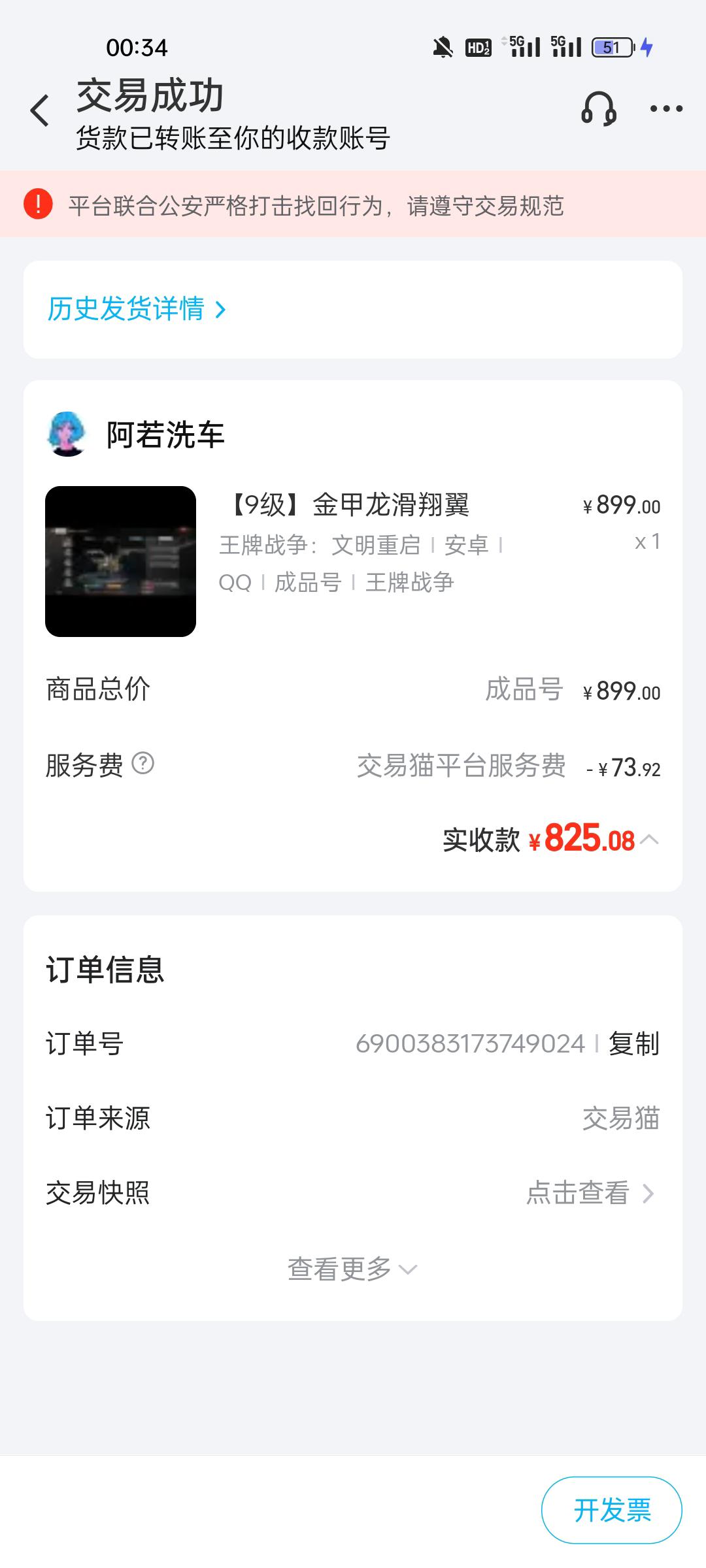Tap the 开发票 button
Image resolution: width=706 pixels, height=1568 pixels.
pyautogui.click(x=612, y=1510)
